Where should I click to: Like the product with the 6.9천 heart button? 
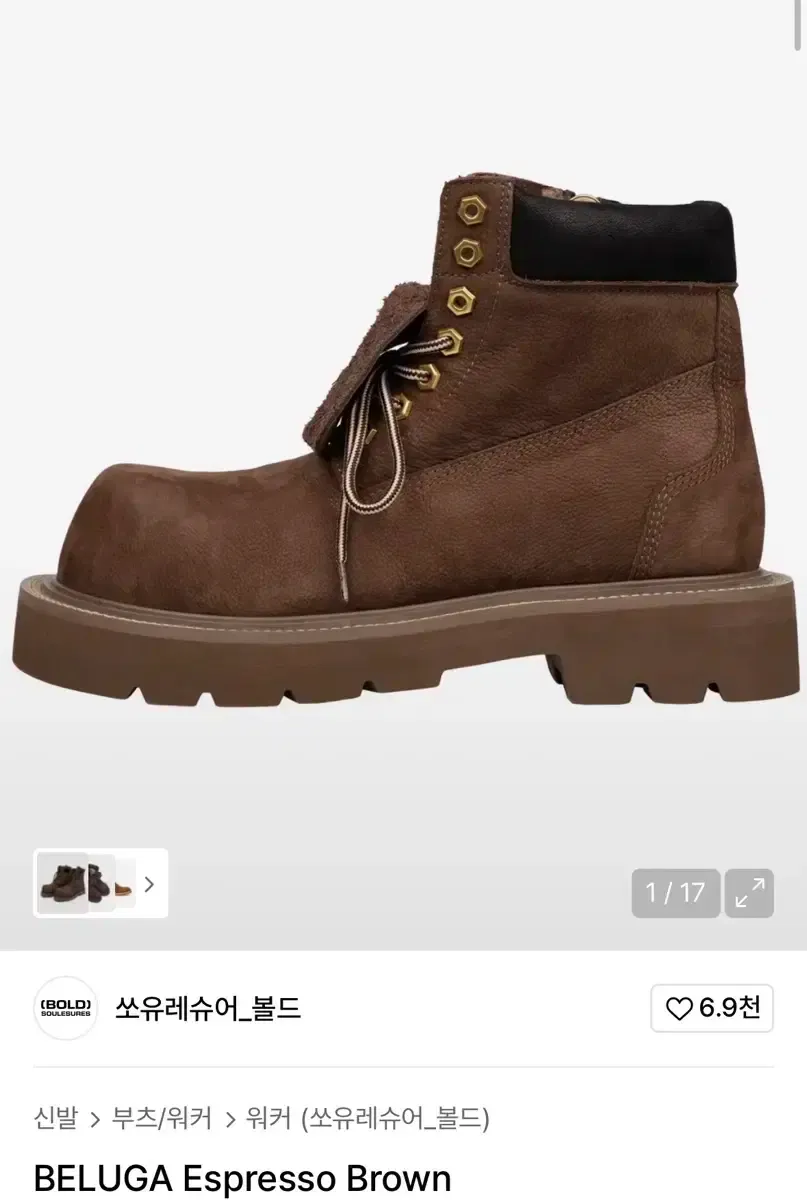click(x=712, y=1008)
